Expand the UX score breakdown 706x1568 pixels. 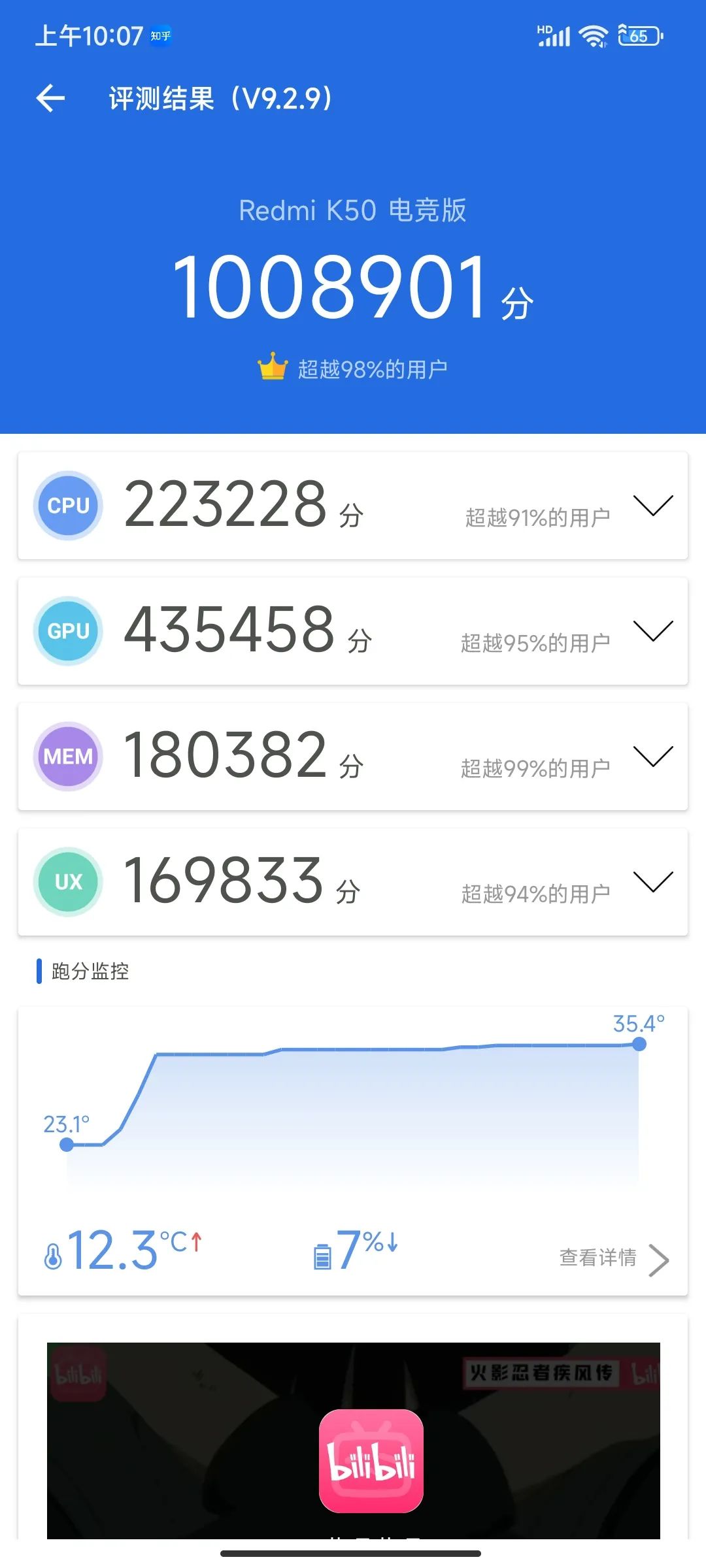tap(652, 882)
